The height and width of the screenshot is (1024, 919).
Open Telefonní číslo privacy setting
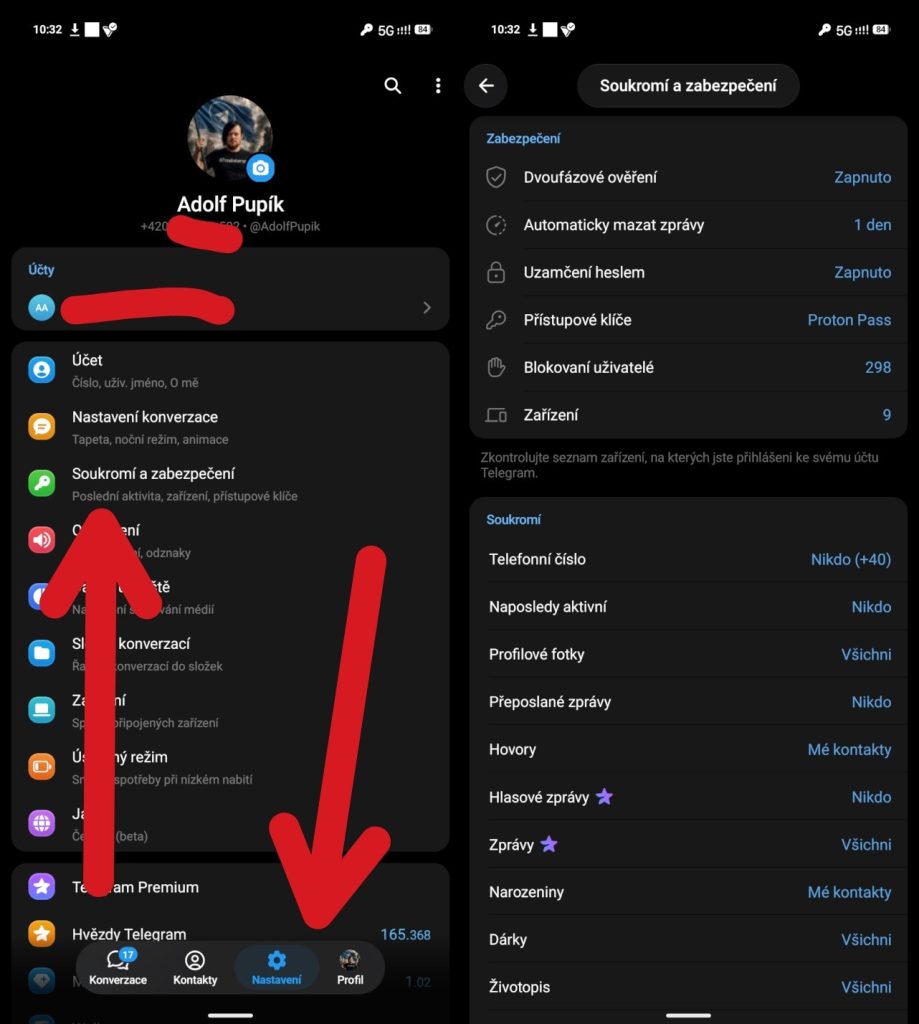[x=688, y=559]
